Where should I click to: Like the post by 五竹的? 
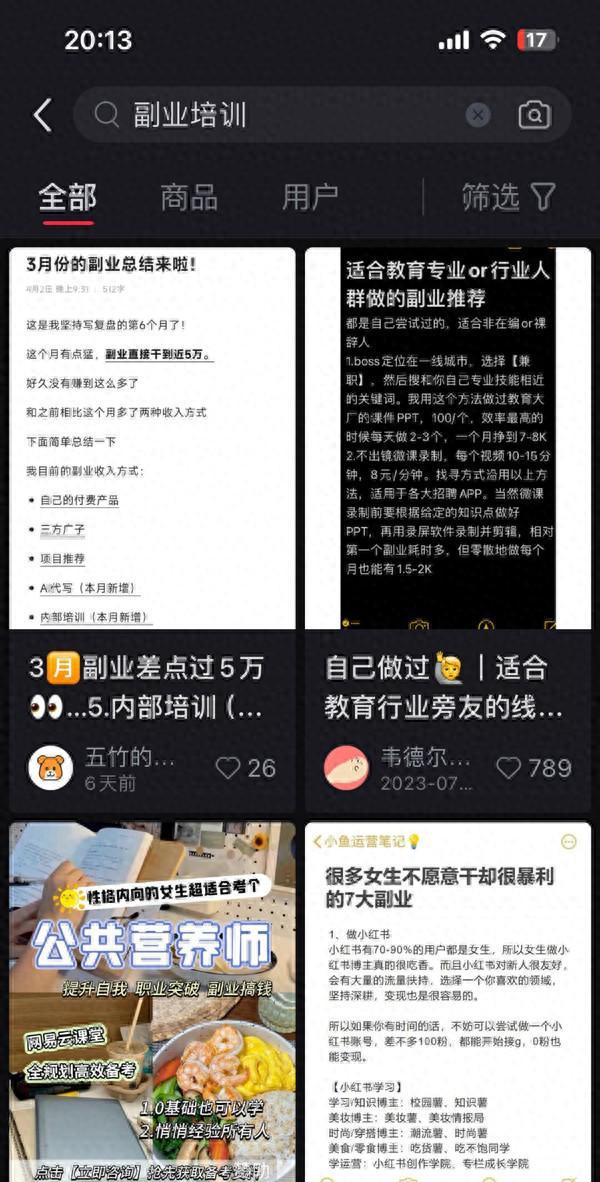pos(230,768)
